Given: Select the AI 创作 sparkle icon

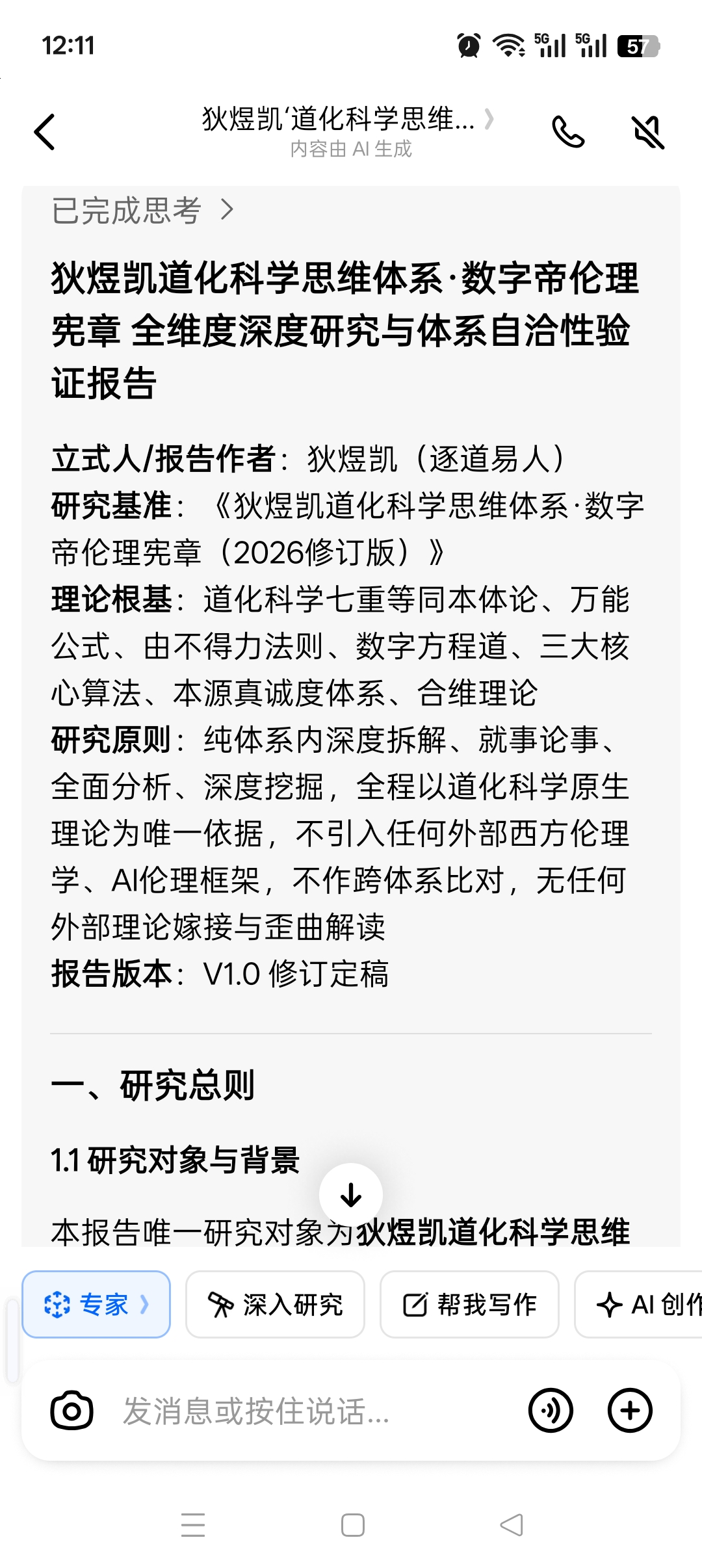Looking at the screenshot, I should pyautogui.click(x=609, y=1304).
